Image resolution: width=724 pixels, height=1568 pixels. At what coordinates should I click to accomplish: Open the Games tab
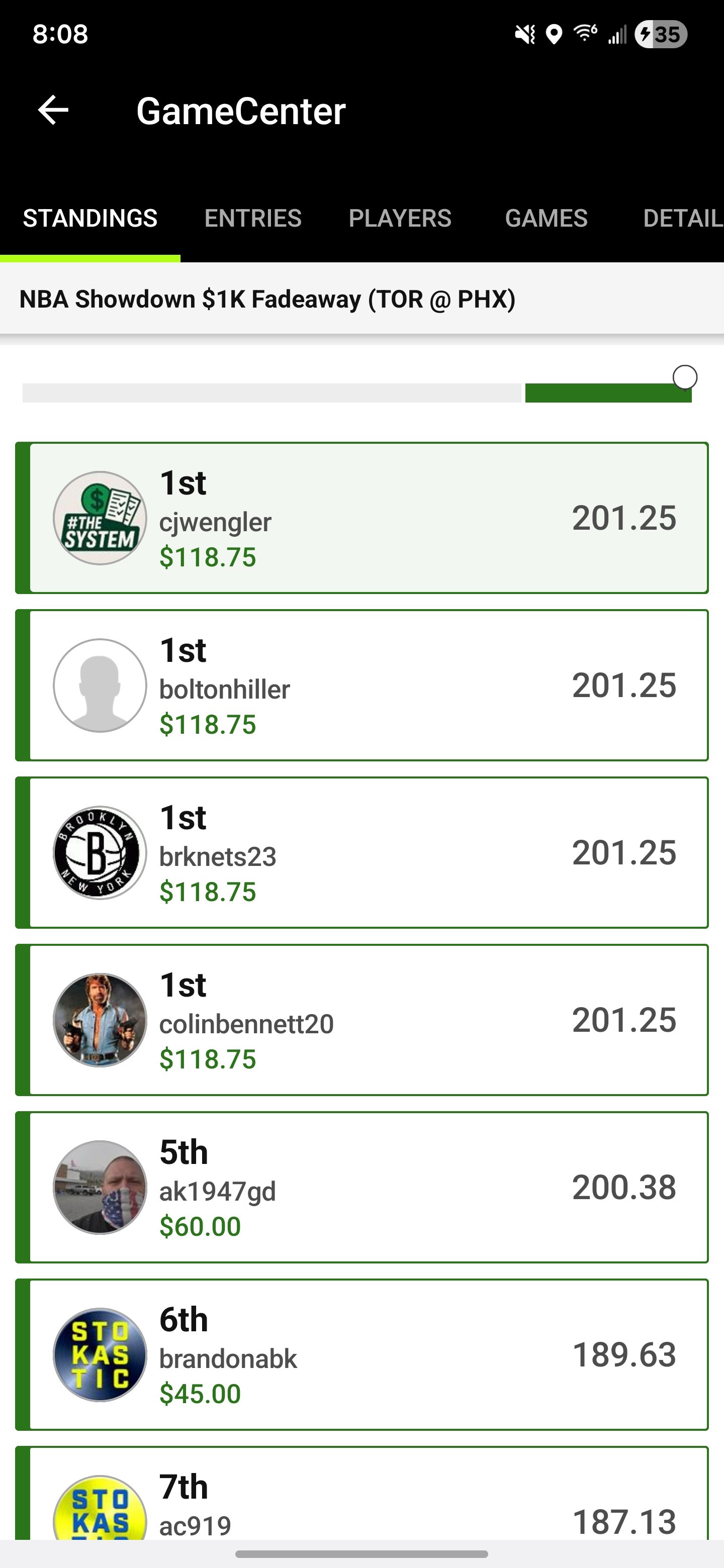click(x=546, y=218)
